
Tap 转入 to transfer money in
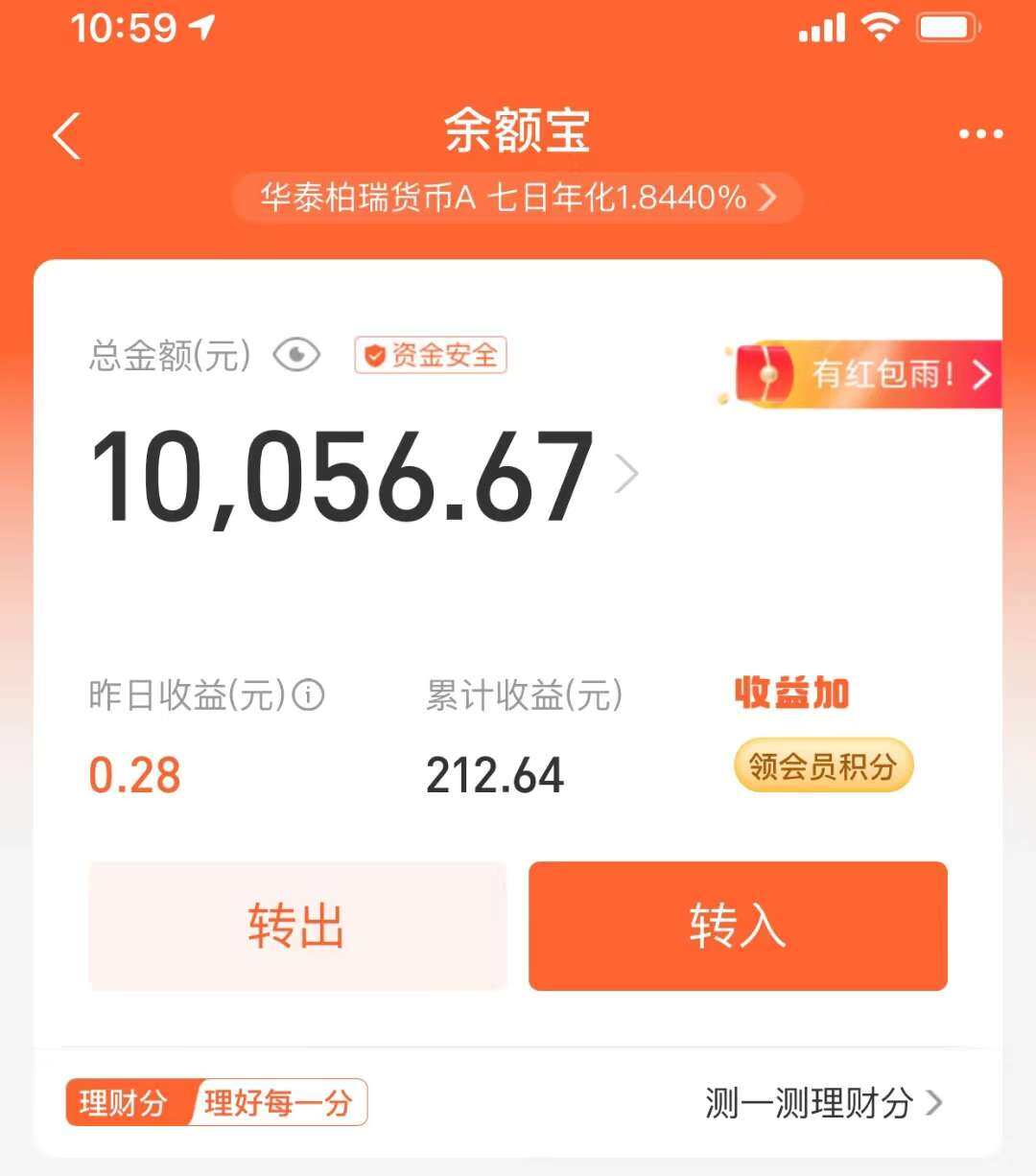(737, 926)
